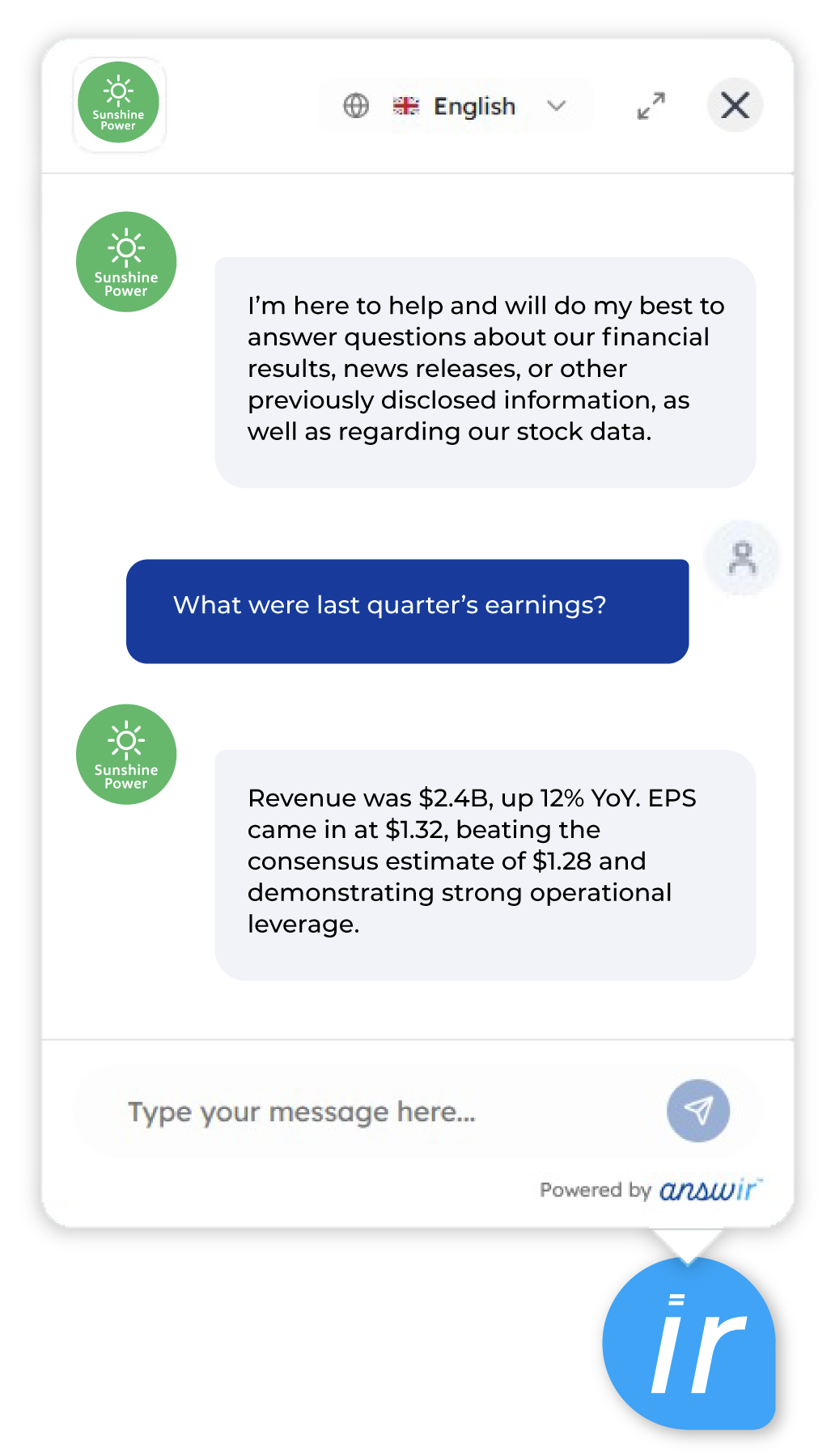Expand the chat window to full size
This screenshot has width=831, height=1456.
tap(651, 106)
